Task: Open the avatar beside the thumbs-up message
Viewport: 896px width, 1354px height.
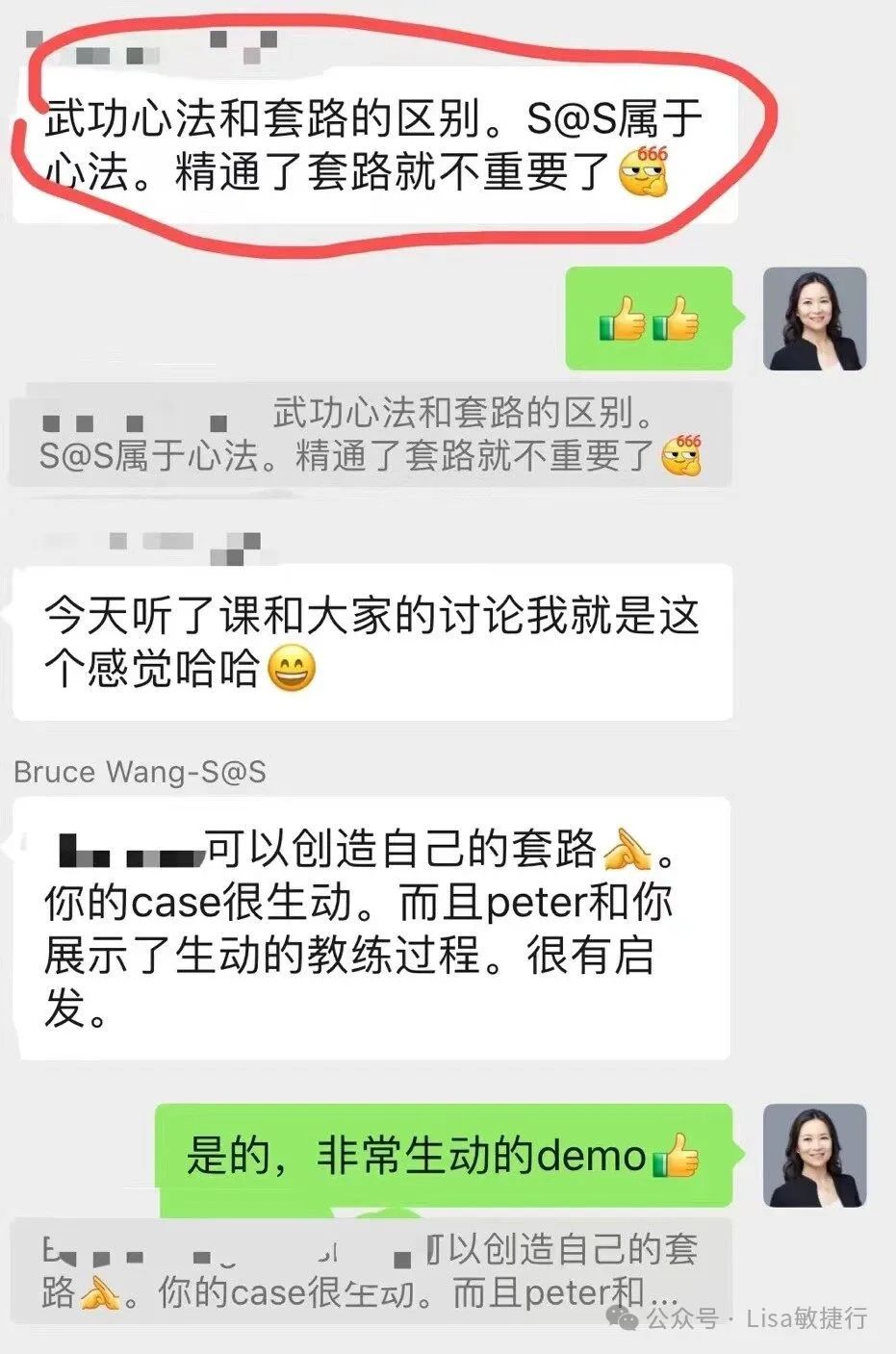Action: pos(814,319)
